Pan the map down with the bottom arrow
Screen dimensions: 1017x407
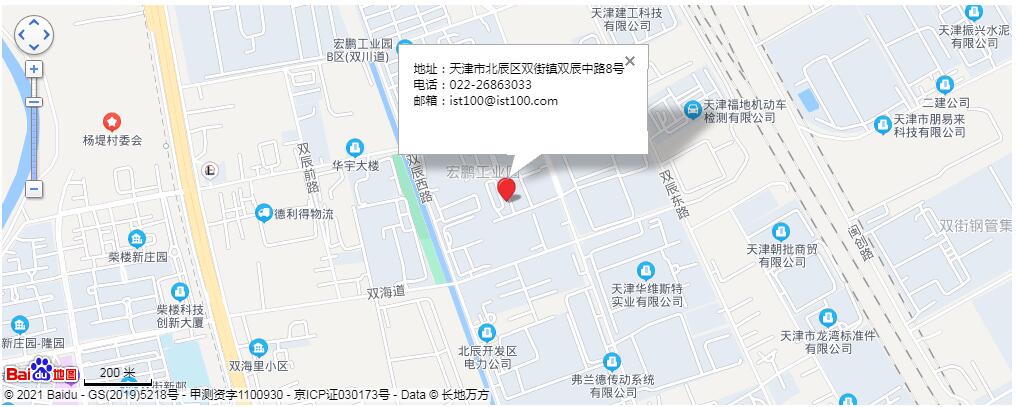click(34, 48)
